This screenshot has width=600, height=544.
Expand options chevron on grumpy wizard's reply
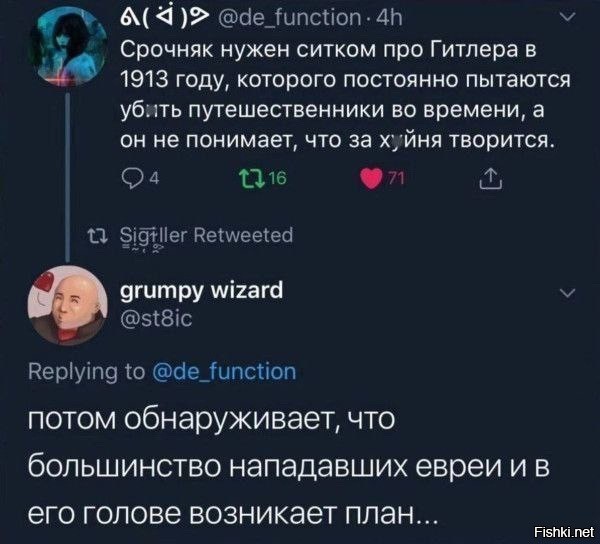tap(569, 293)
